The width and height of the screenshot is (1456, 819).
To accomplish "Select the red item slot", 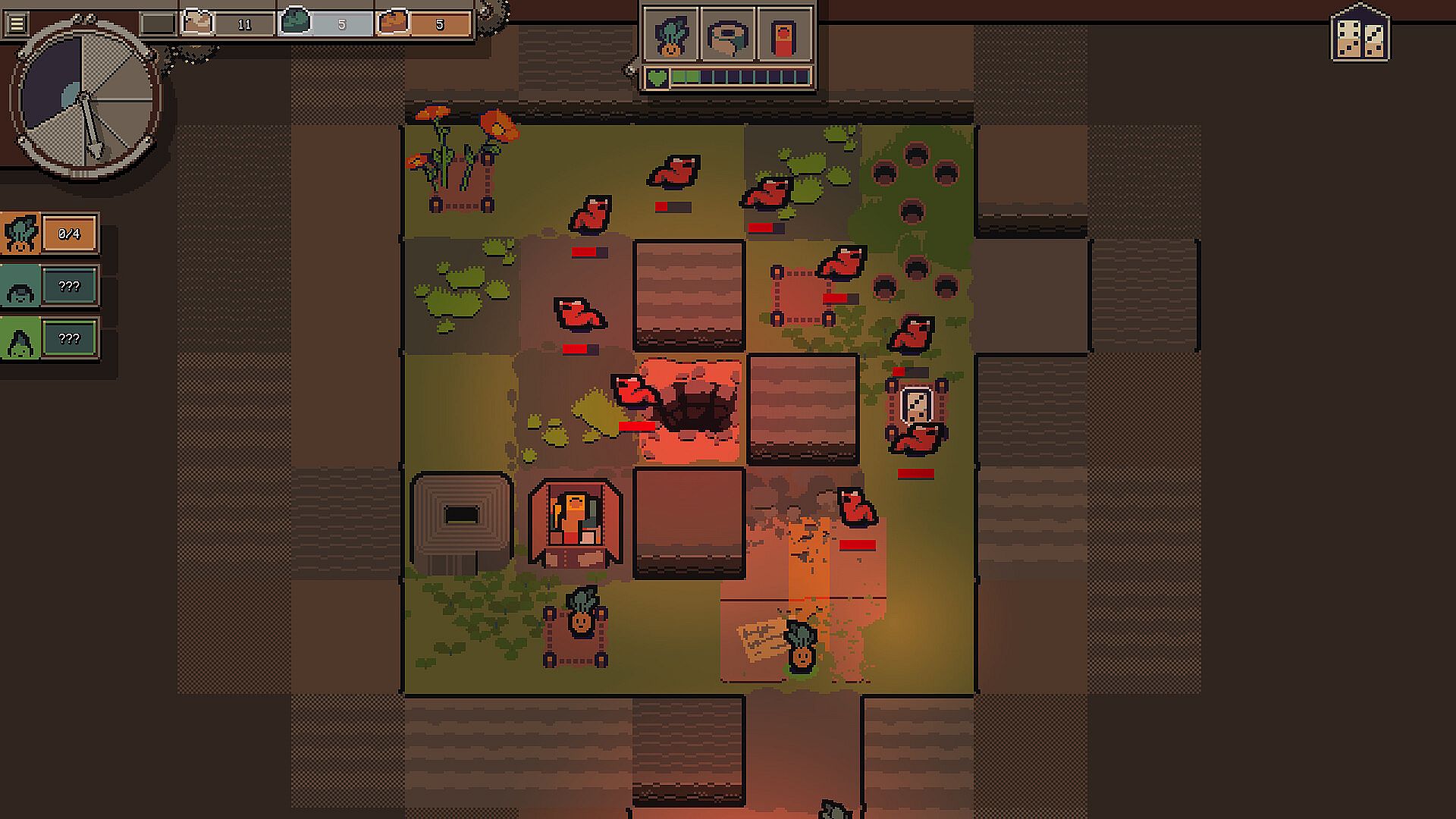I will pos(784,35).
